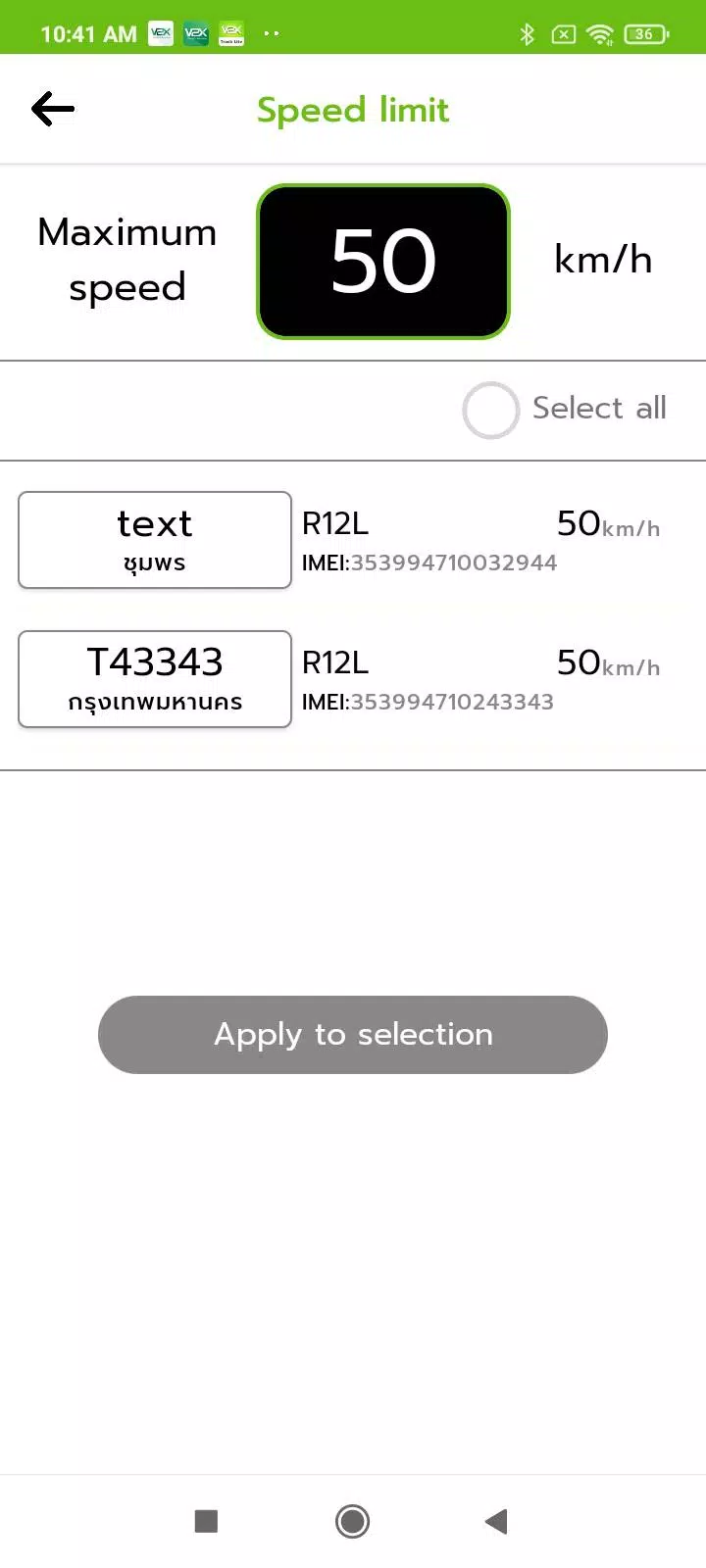Open the first VEX notification icon

coord(160,32)
